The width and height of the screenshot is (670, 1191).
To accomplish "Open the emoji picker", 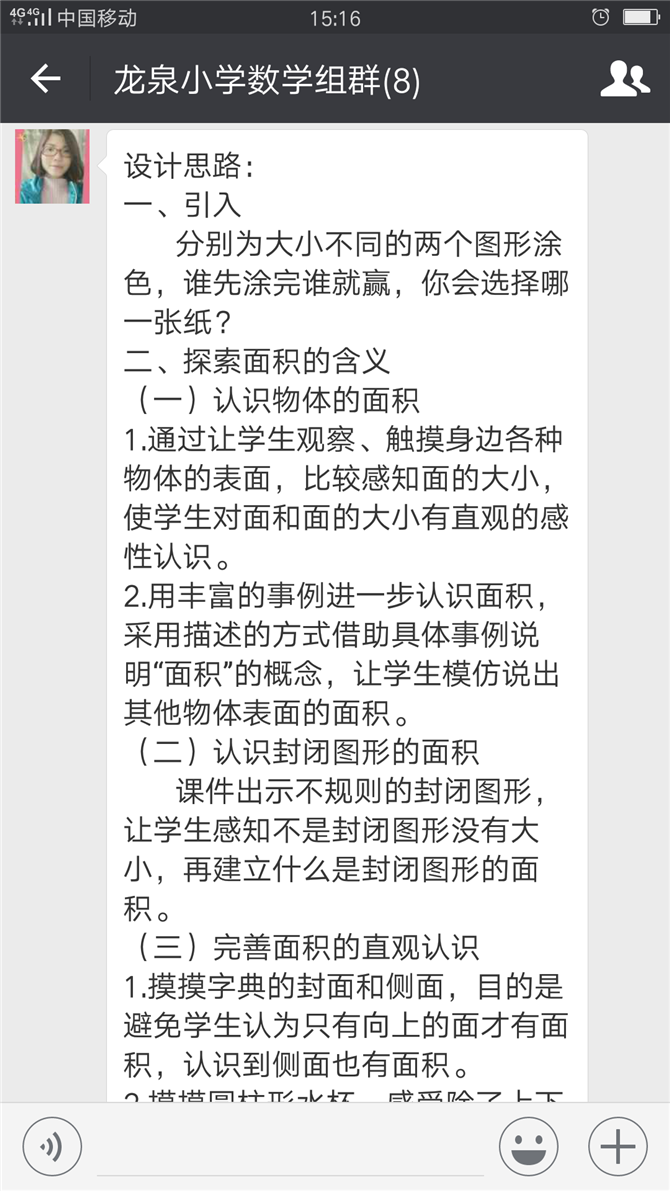I will [x=528, y=1147].
